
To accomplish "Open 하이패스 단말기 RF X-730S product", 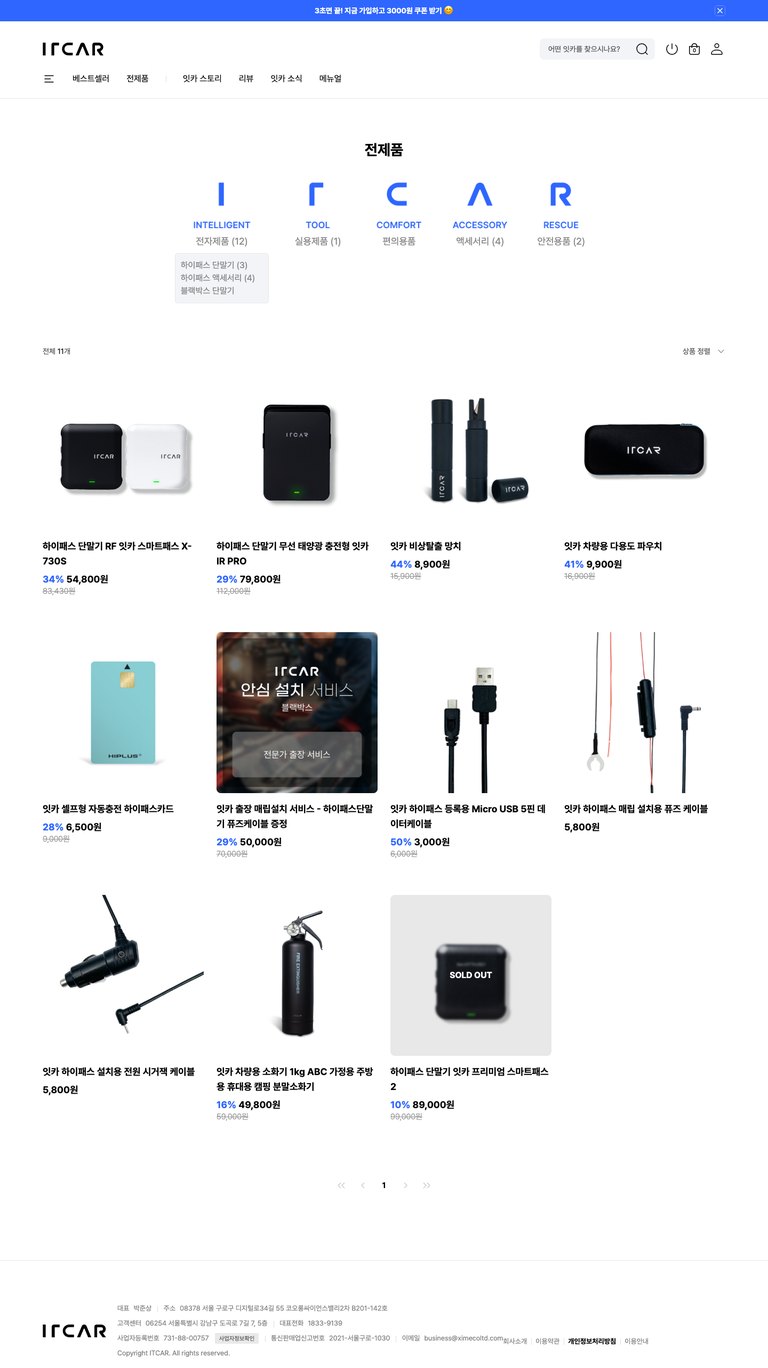I will coord(124,485).
